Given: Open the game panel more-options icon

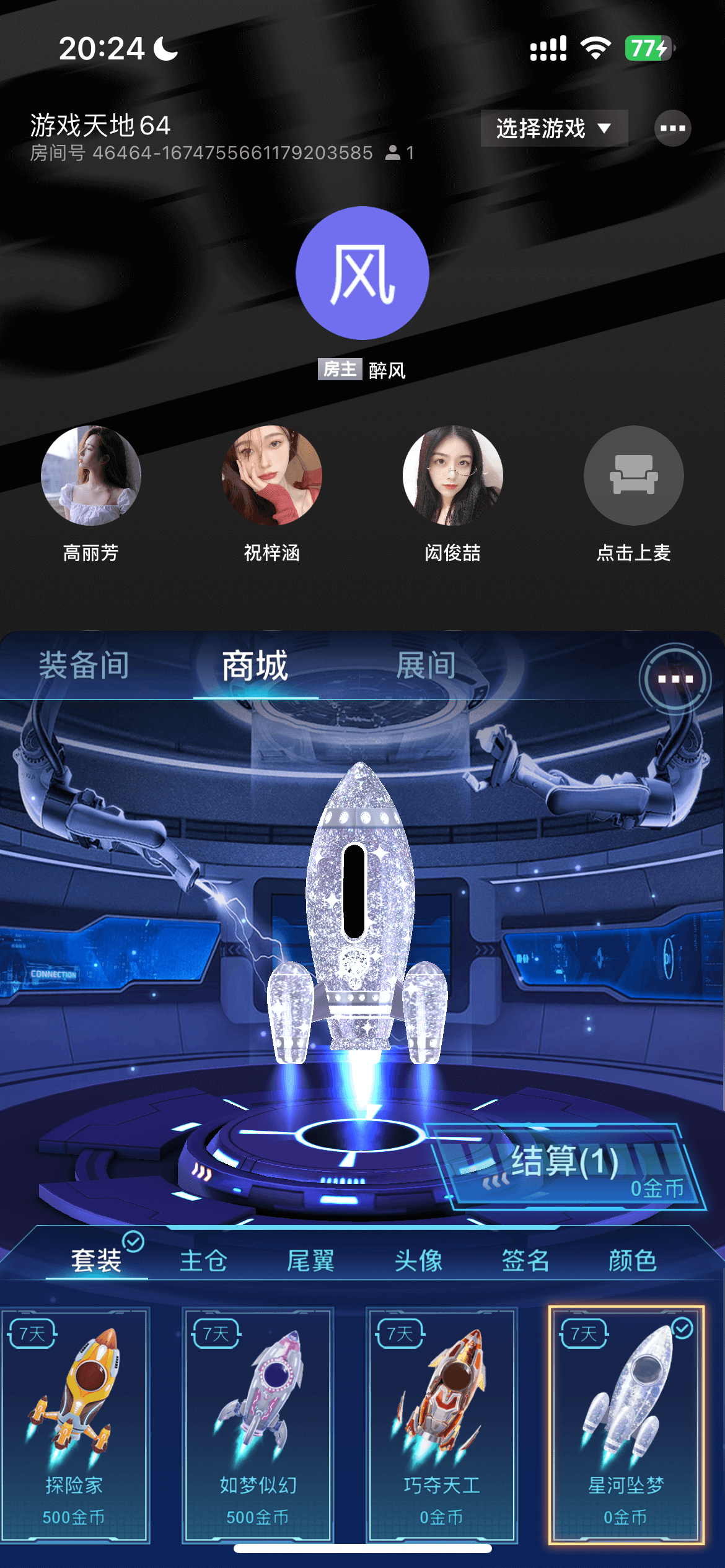Looking at the screenshot, I should 675,679.
